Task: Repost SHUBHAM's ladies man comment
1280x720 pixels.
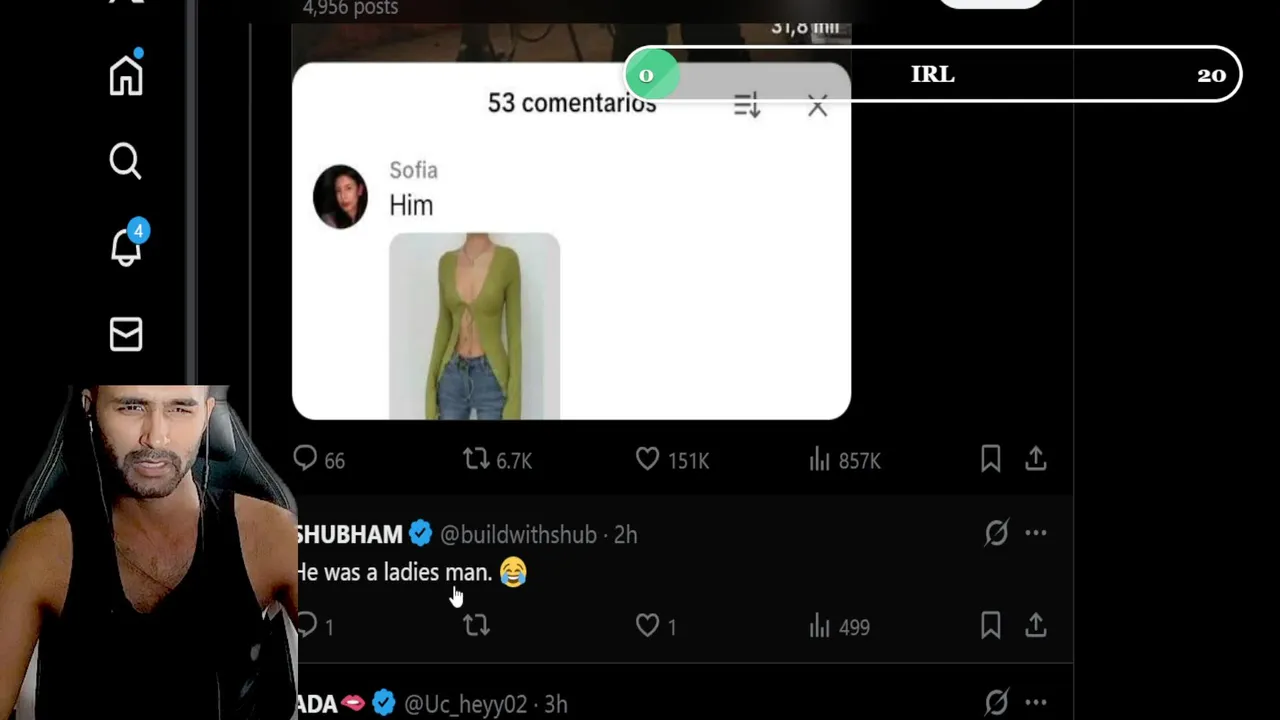Action: pos(476,626)
